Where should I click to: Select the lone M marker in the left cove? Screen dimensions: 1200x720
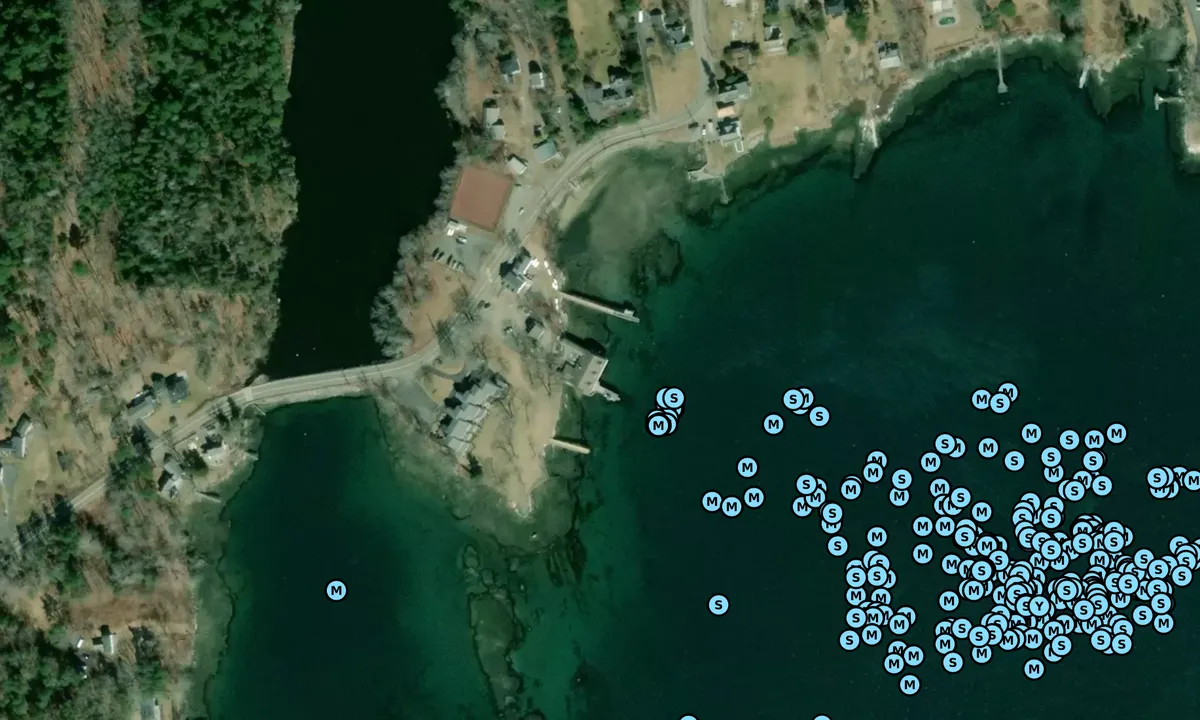point(336,591)
